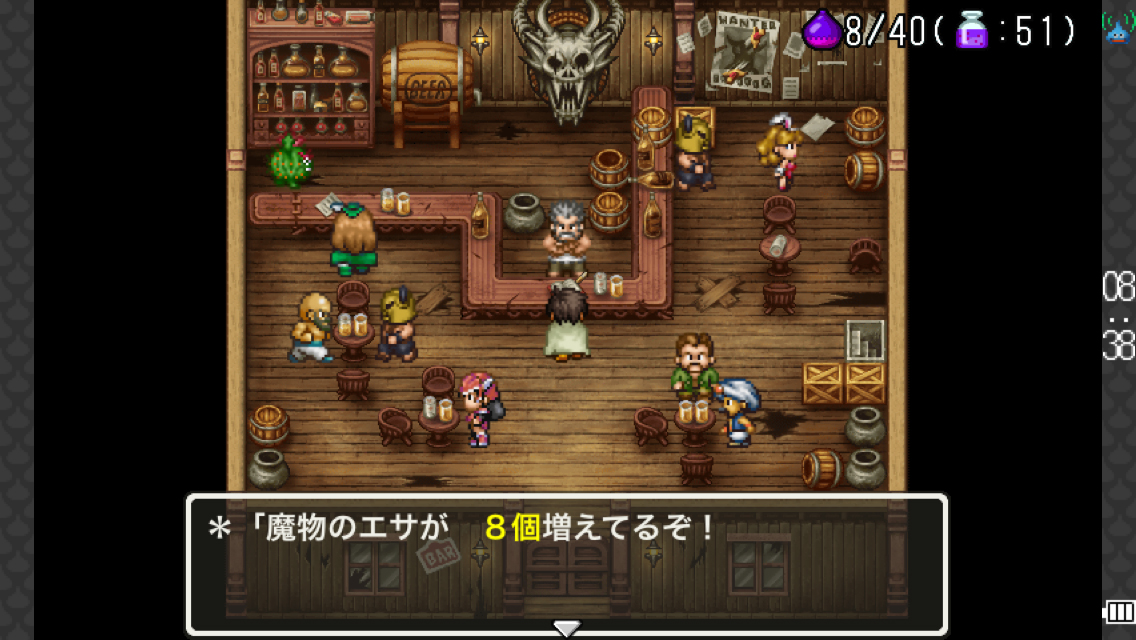
Task: Tap the minimap icon beside the crates
Action: [864, 340]
